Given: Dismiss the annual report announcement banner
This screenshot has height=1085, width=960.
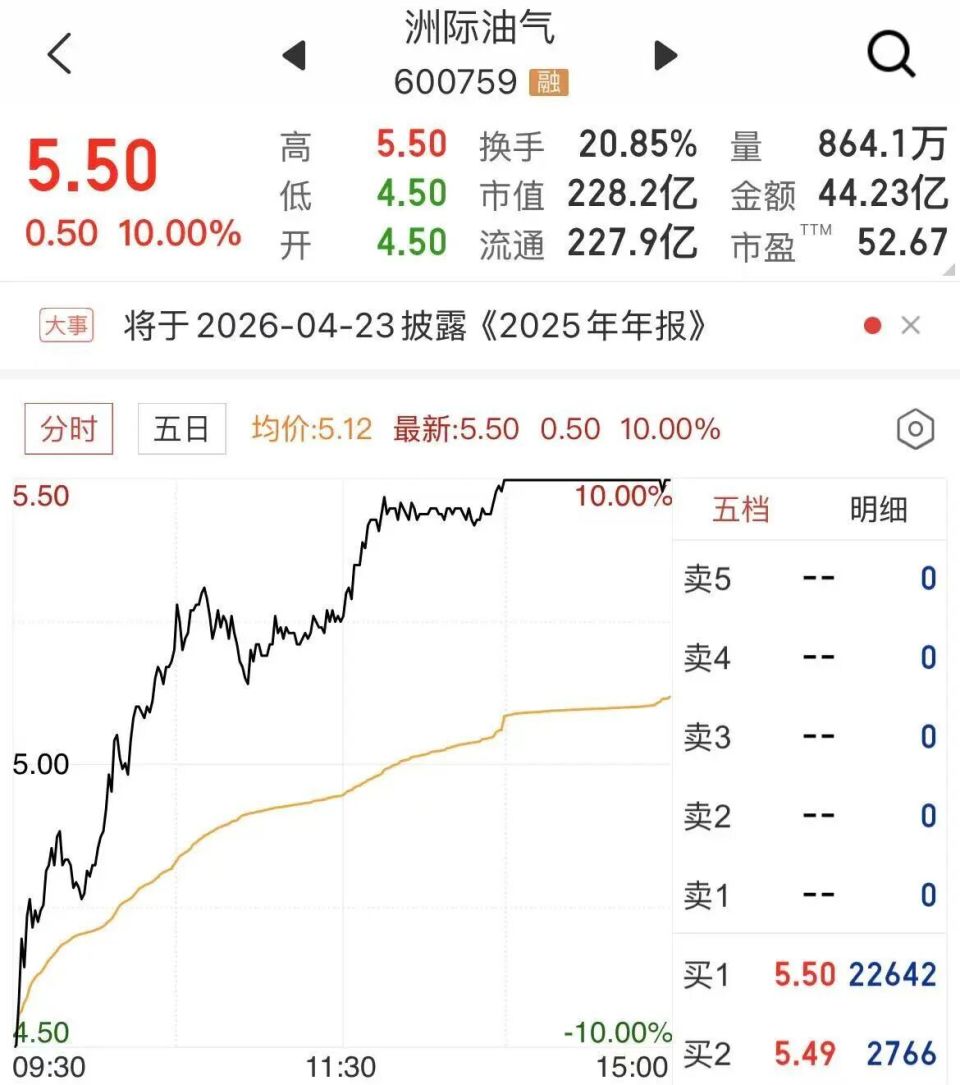Looking at the screenshot, I should [912, 325].
